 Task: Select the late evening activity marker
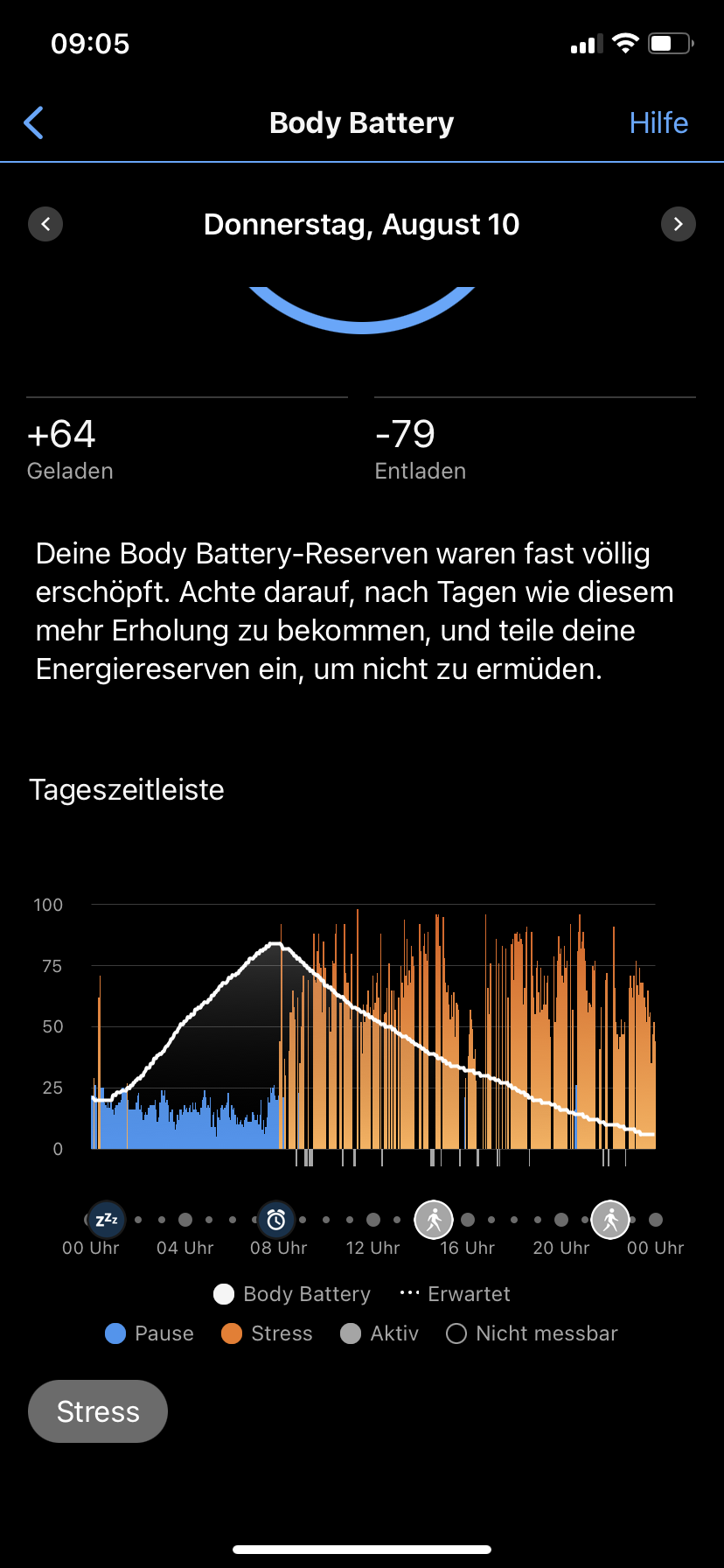point(610,1219)
